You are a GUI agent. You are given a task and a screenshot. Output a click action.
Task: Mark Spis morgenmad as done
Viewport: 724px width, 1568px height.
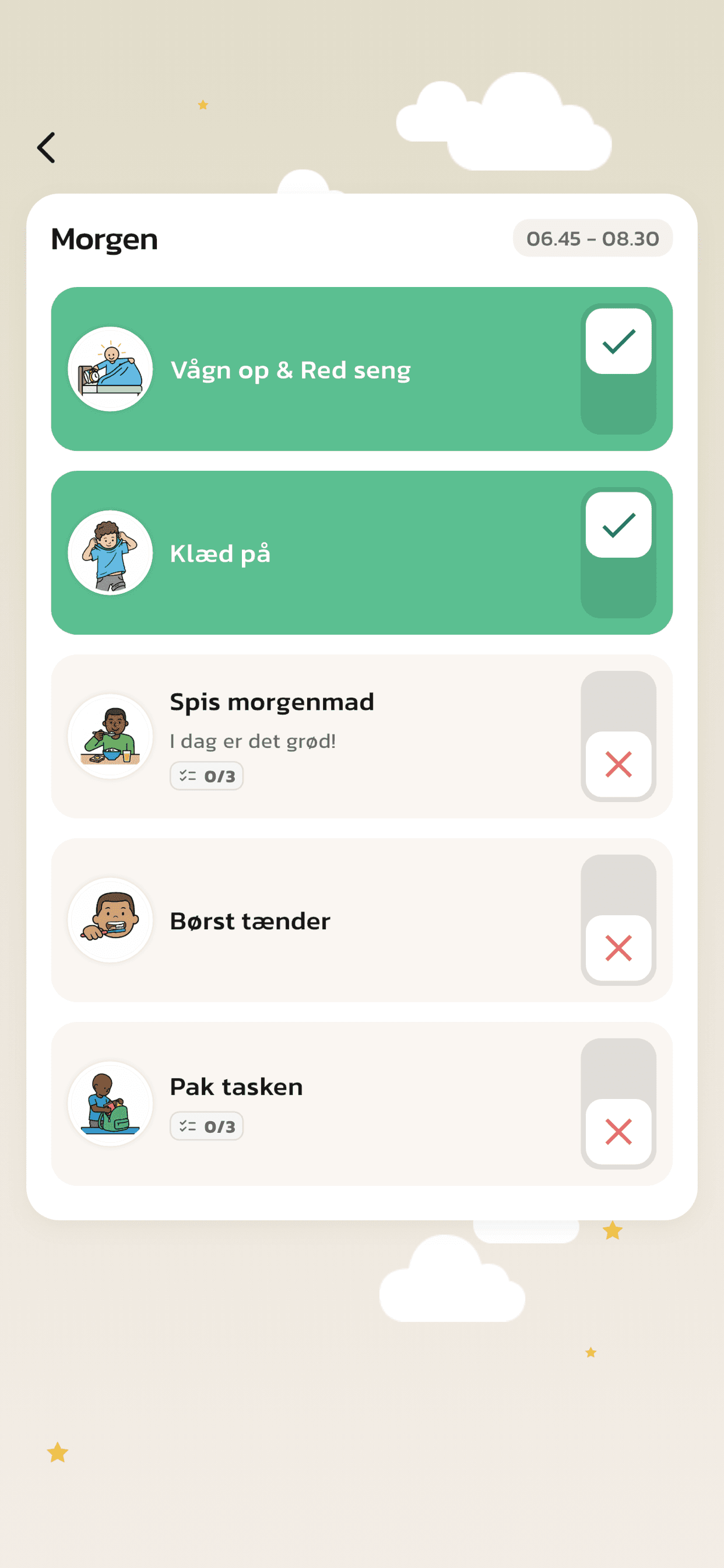618,737
